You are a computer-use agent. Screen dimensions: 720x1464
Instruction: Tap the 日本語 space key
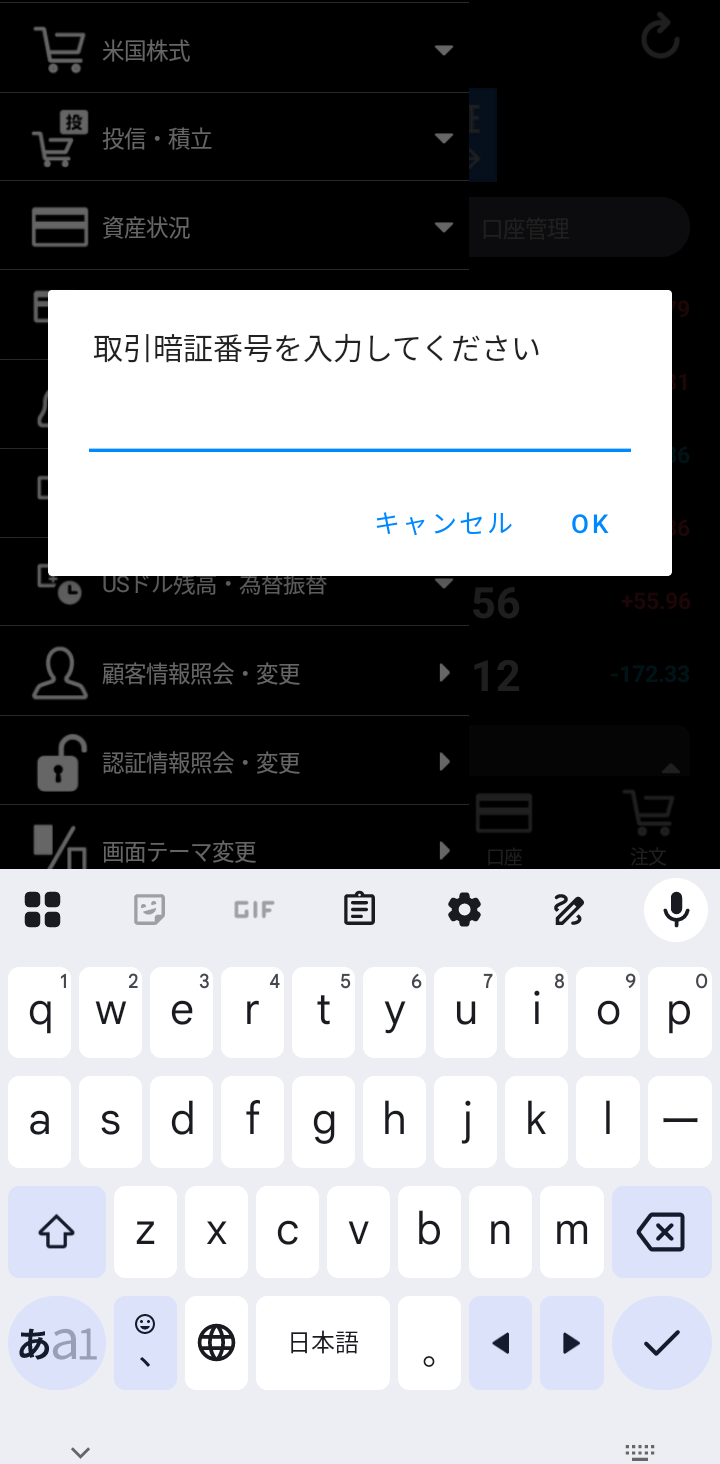[323, 1343]
